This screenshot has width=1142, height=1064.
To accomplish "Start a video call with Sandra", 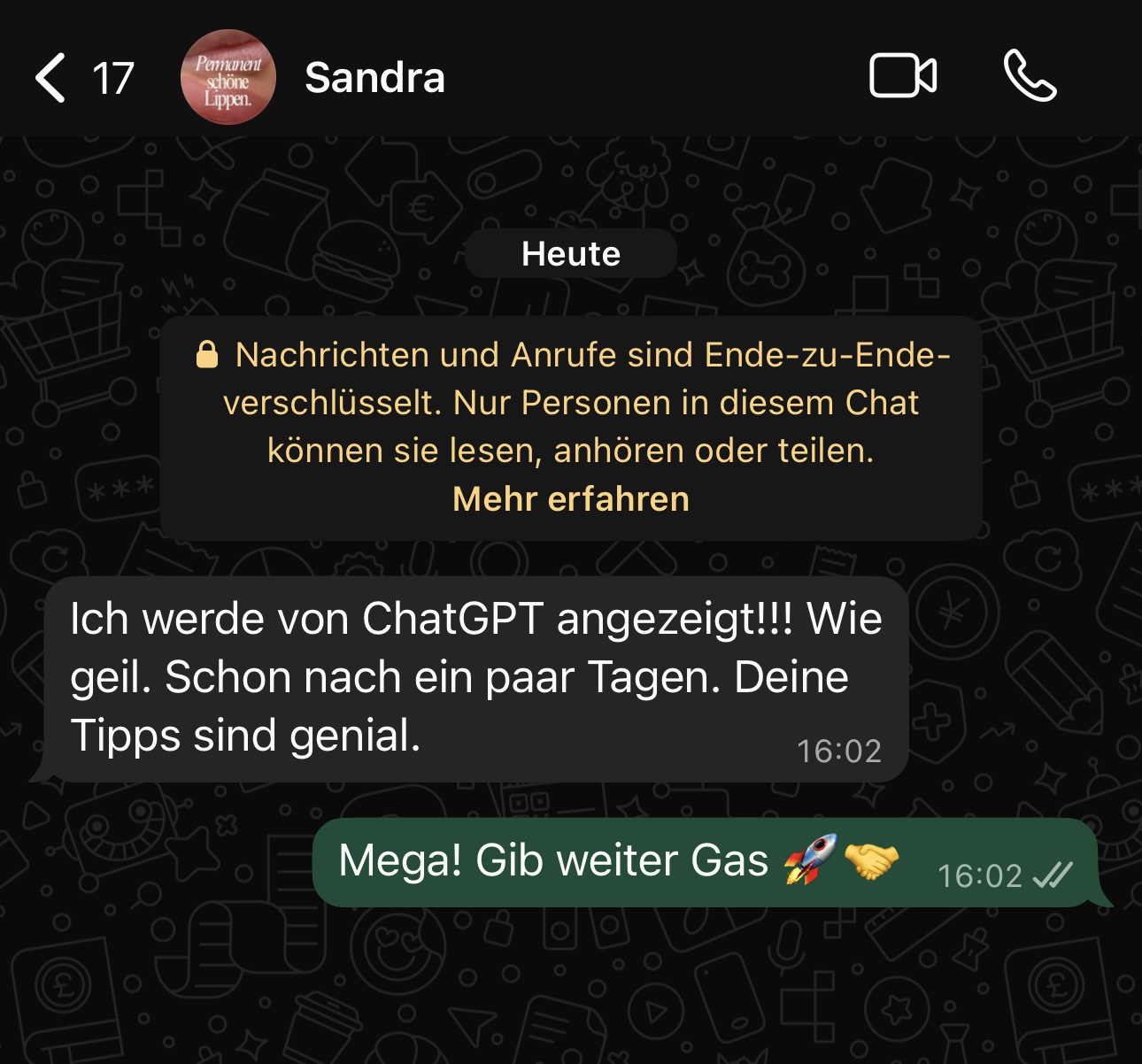I will (902, 76).
